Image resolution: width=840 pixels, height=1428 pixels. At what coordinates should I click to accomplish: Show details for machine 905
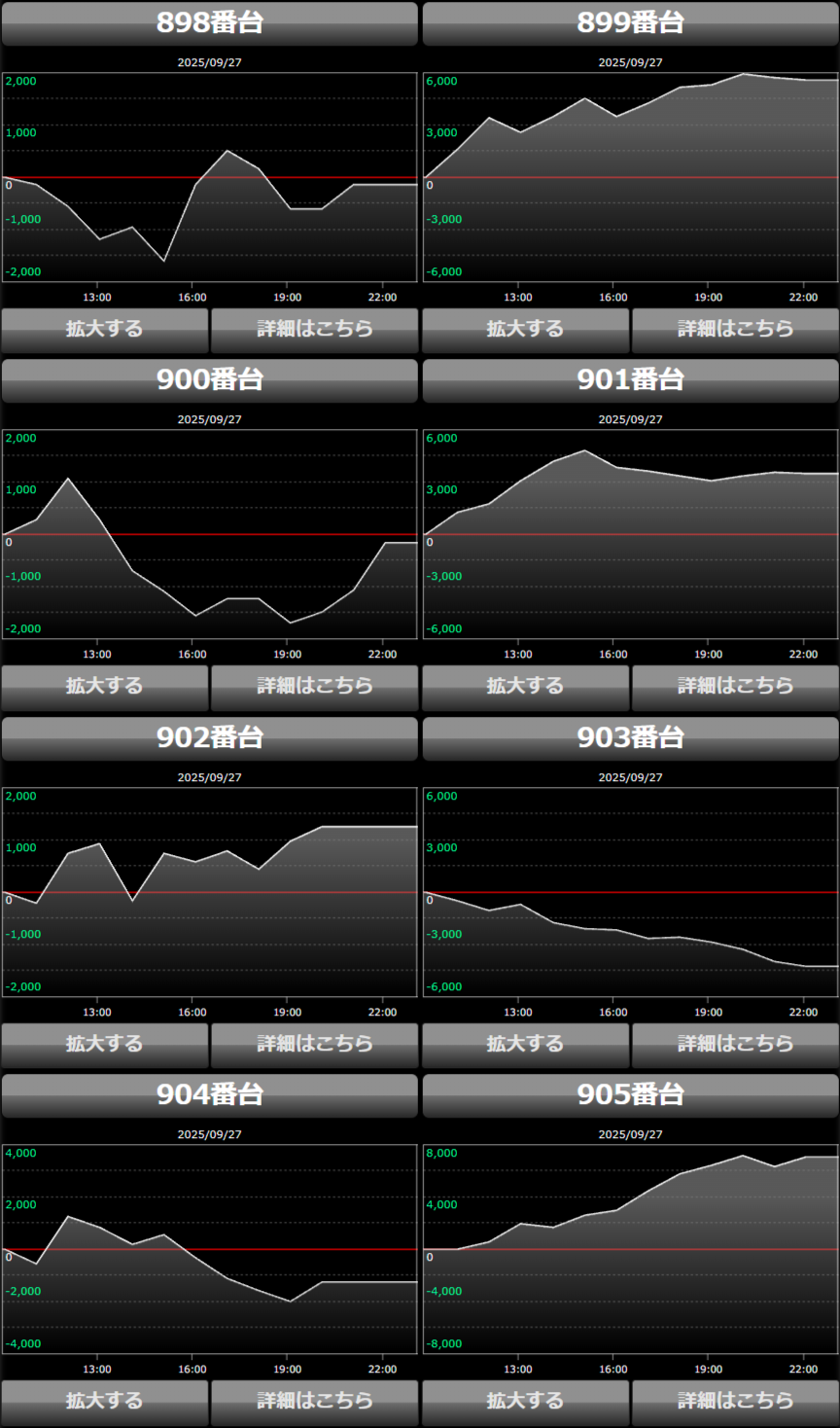(x=735, y=1402)
